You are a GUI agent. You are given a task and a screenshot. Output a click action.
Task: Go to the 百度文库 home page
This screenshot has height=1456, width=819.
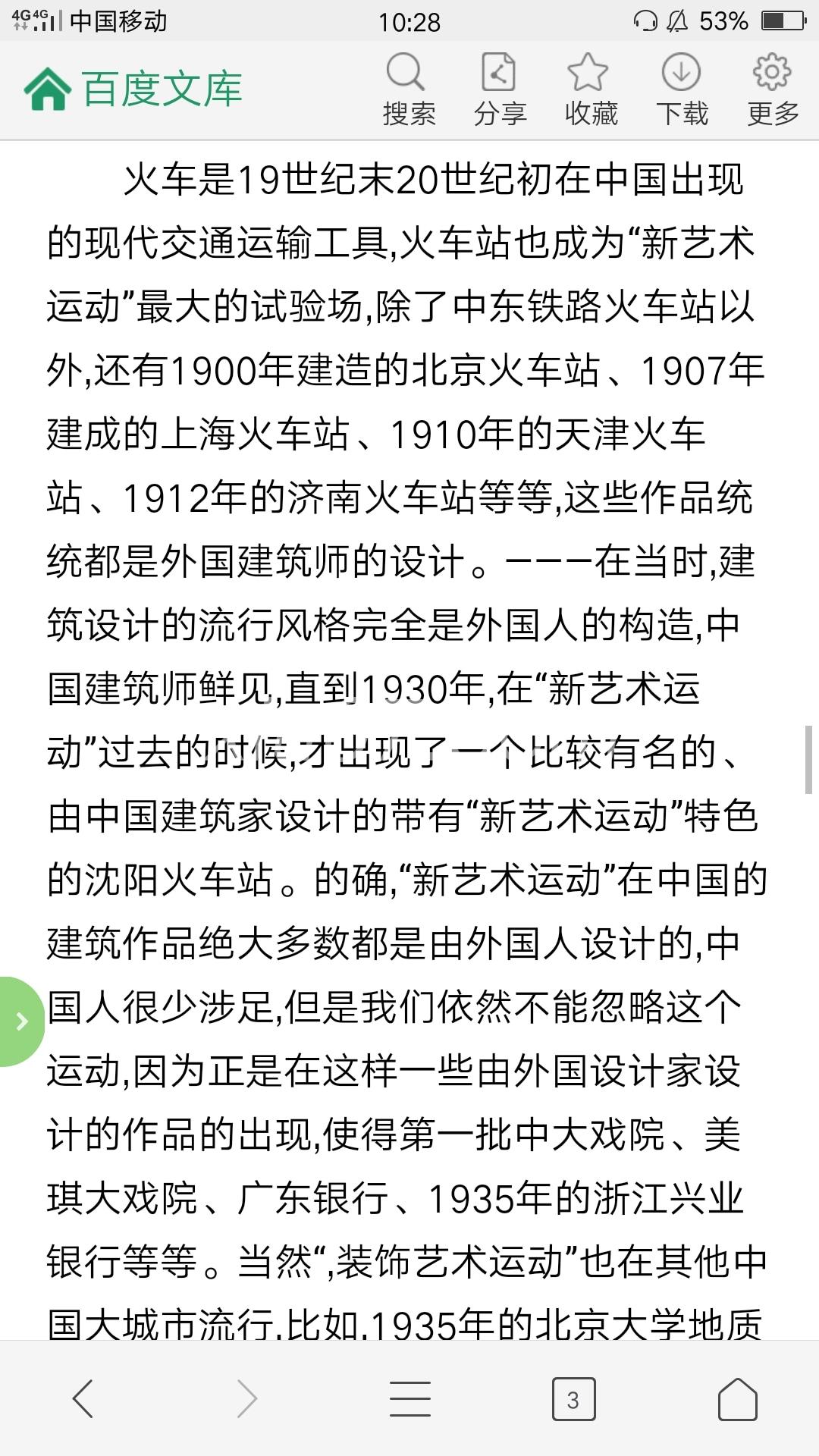pyautogui.click(x=133, y=89)
